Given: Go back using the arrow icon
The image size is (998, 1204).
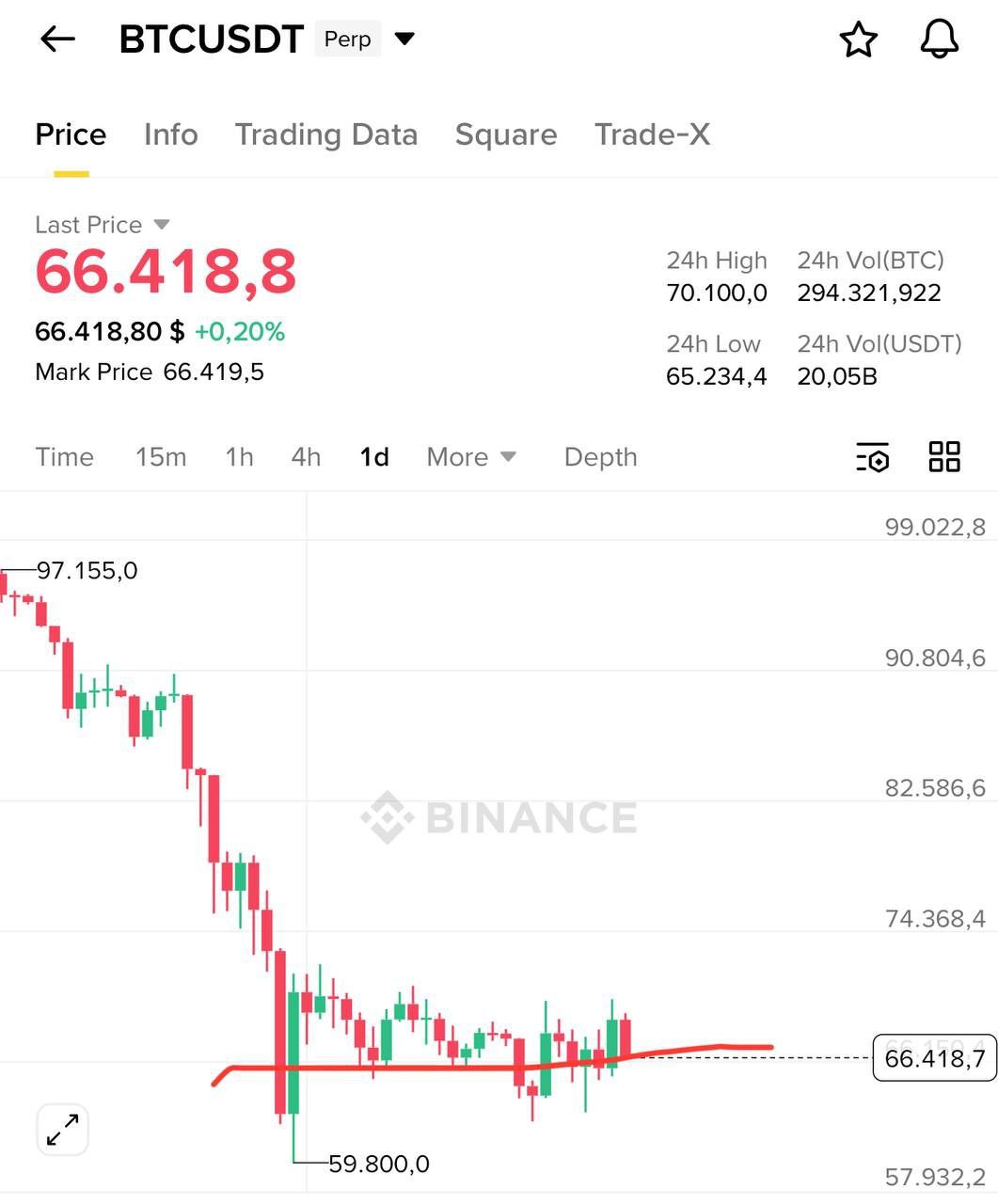Looking at the screenshot, I should pyautogui.click(x=57, y=39).
